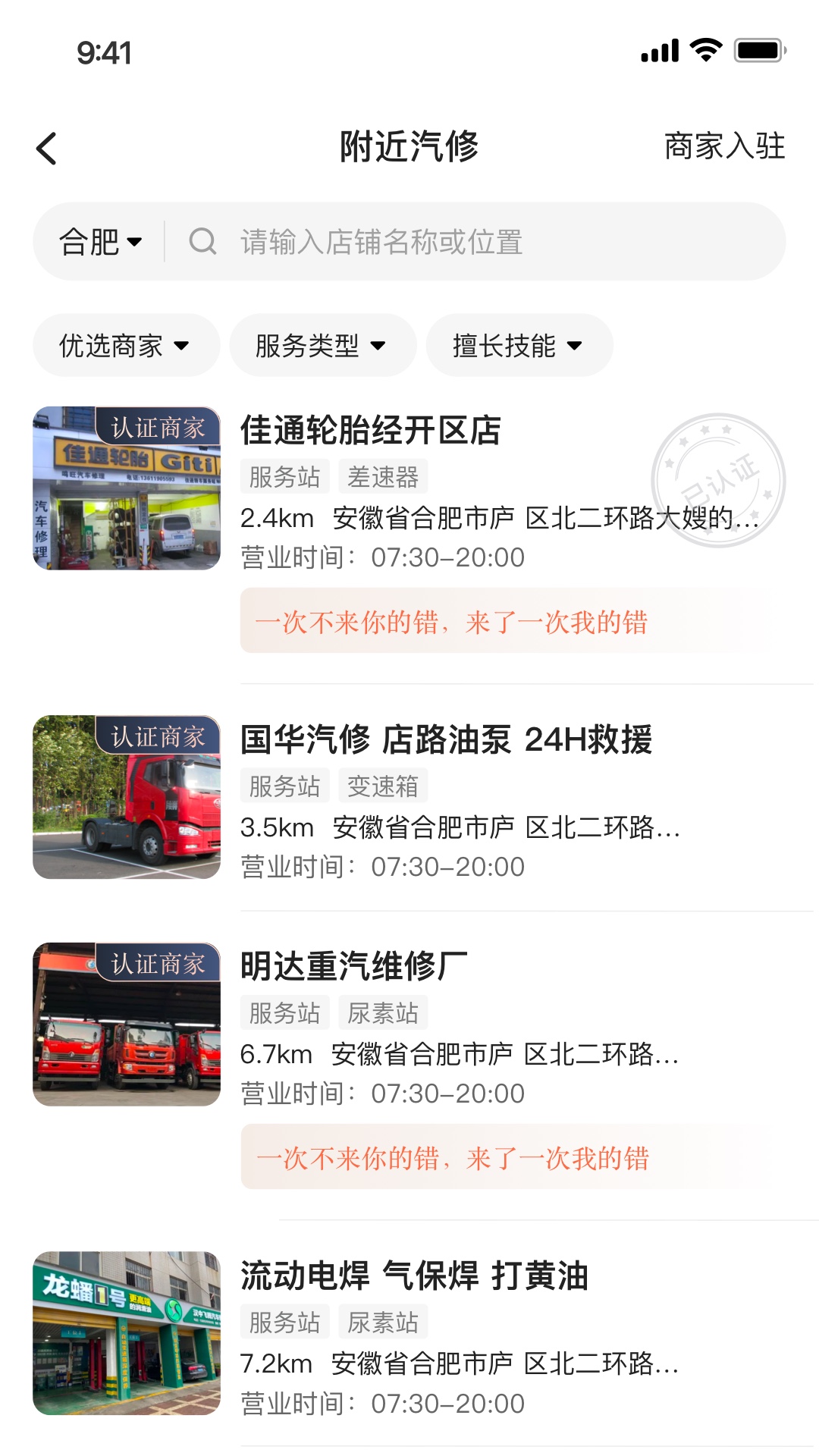Screen dimensions: 819x1456
Task: Tap the back arrow to return
Action: coord(45,148)
